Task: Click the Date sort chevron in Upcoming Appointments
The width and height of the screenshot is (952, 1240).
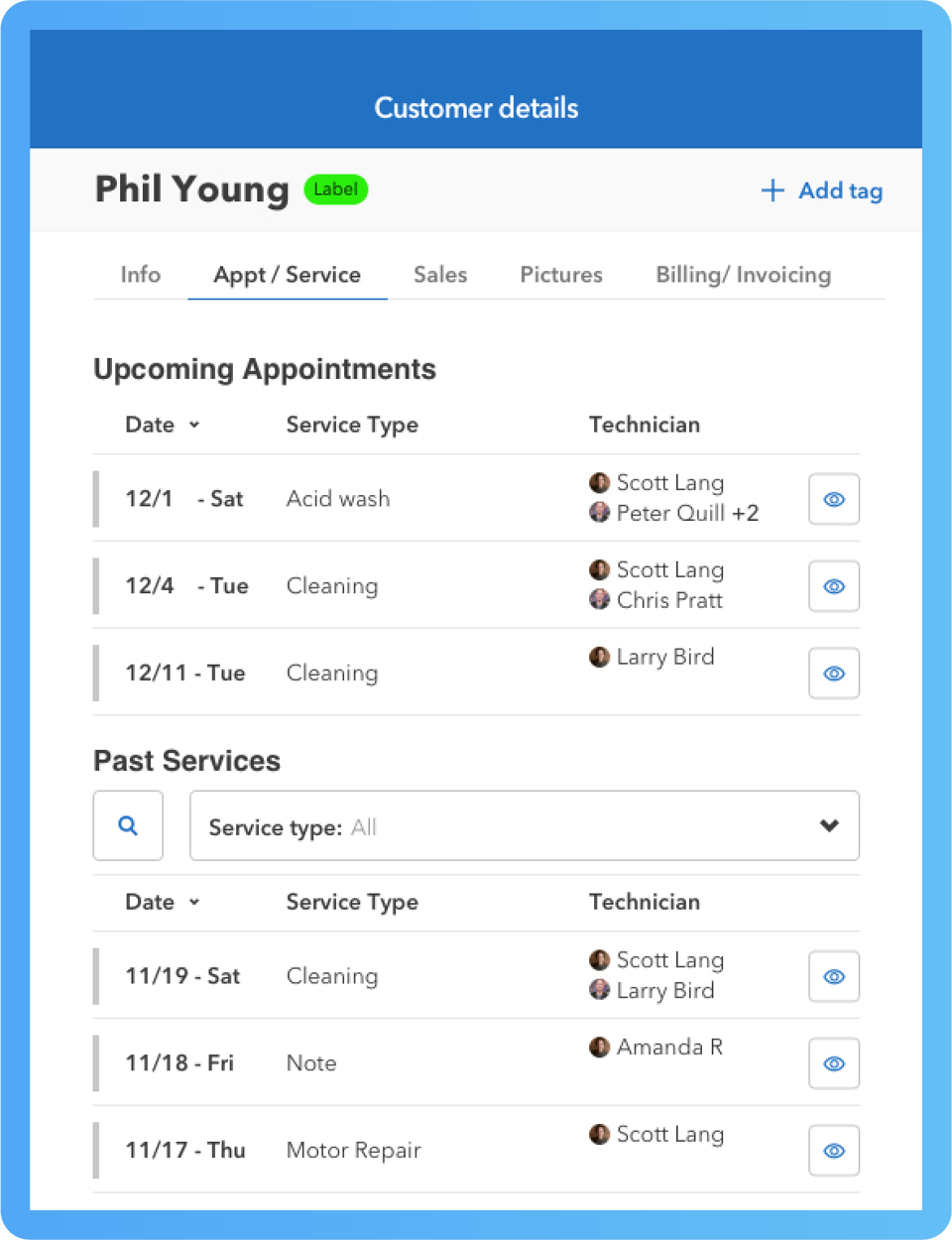Action: (x=195, y=426)
